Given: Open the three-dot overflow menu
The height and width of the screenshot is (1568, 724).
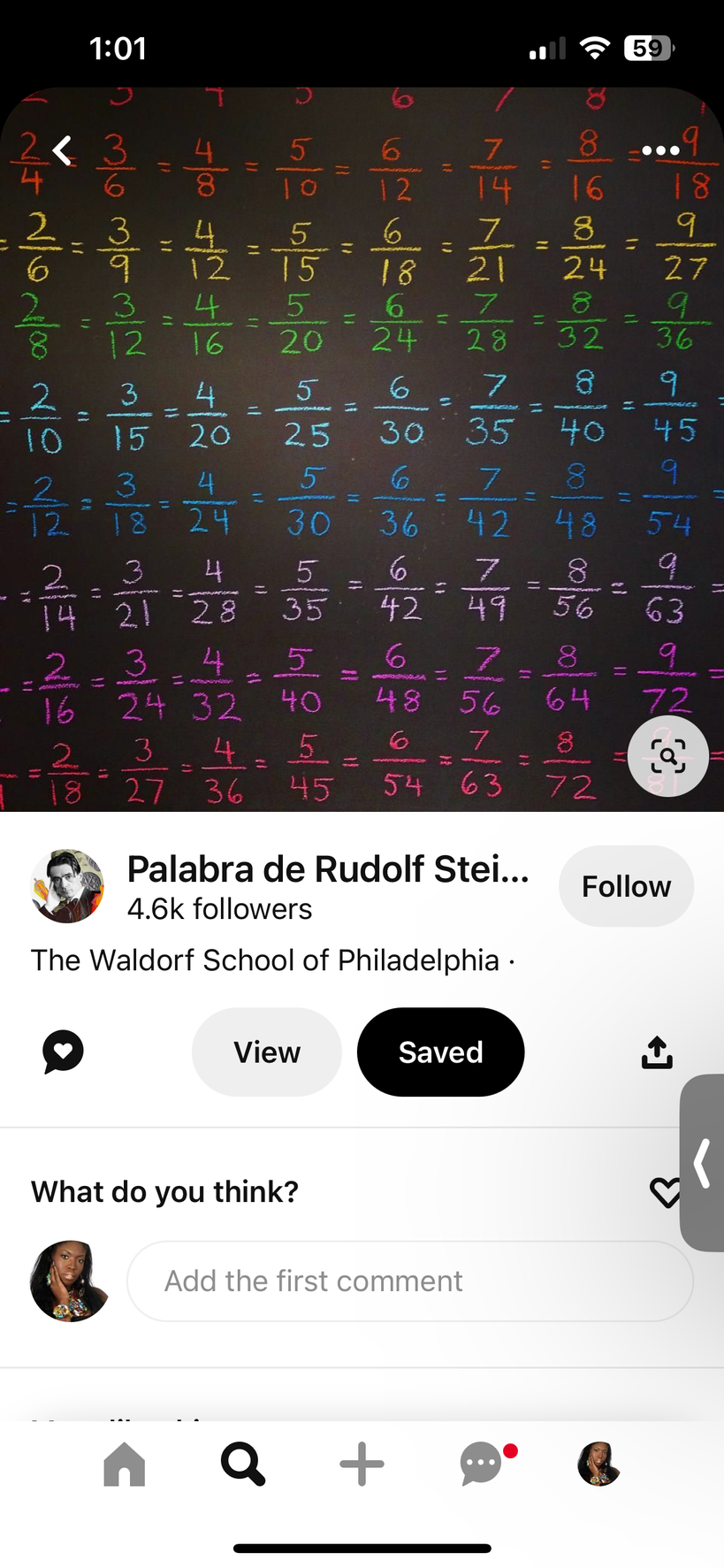Looking at the screenshot, I should 660,151.
